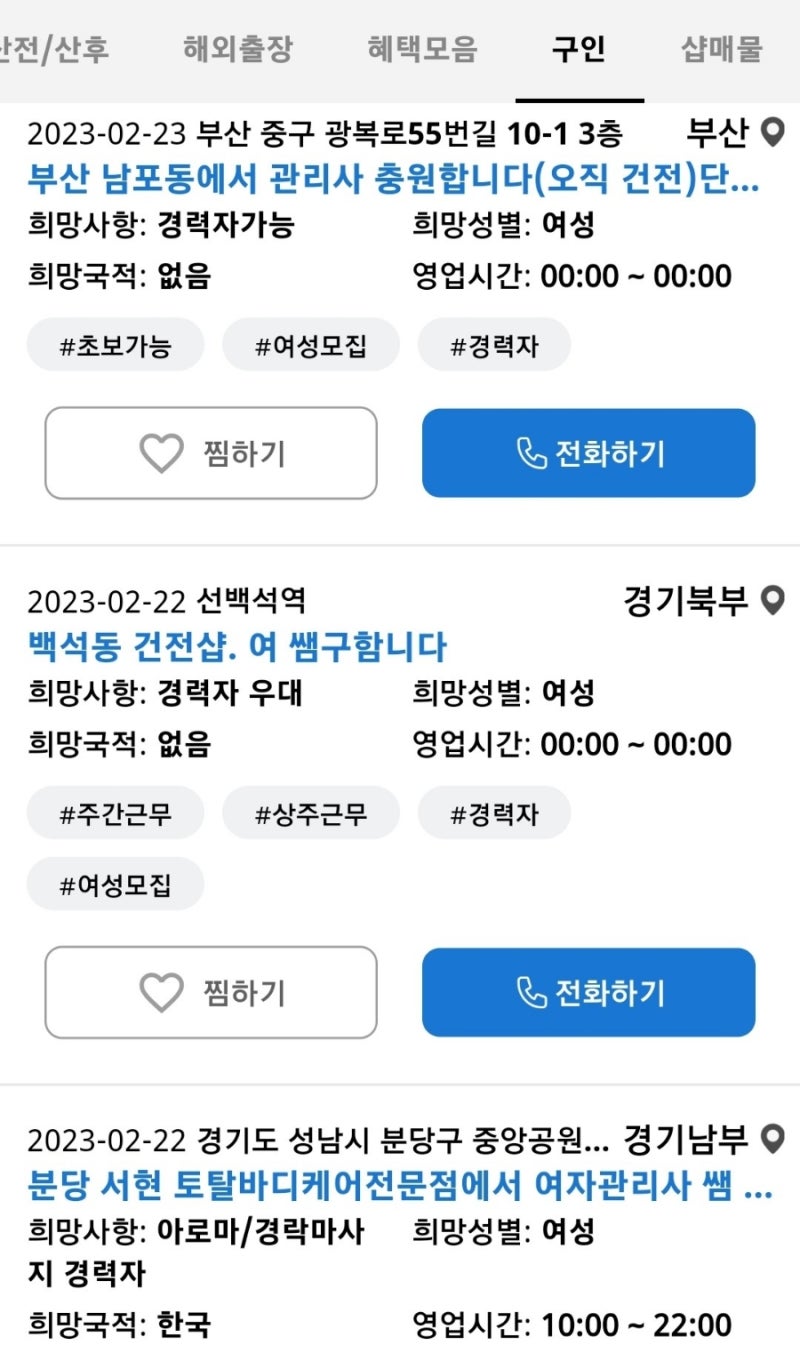Open the 부산 남포동 관리사 충원 listing
This screenshot has height=1361, width=800.
[390, 180]
